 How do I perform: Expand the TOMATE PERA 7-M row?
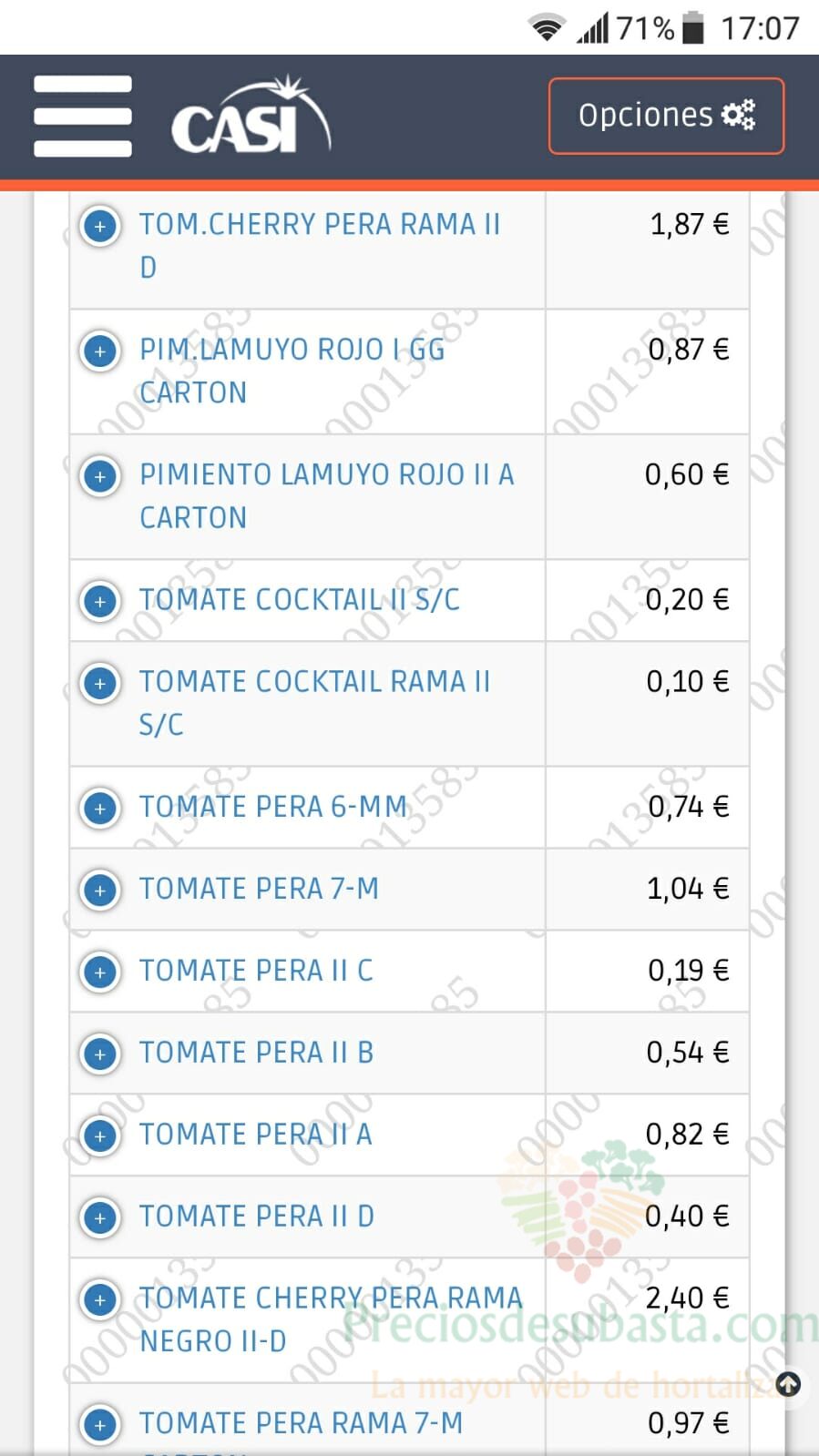click(x=100, y=890)
